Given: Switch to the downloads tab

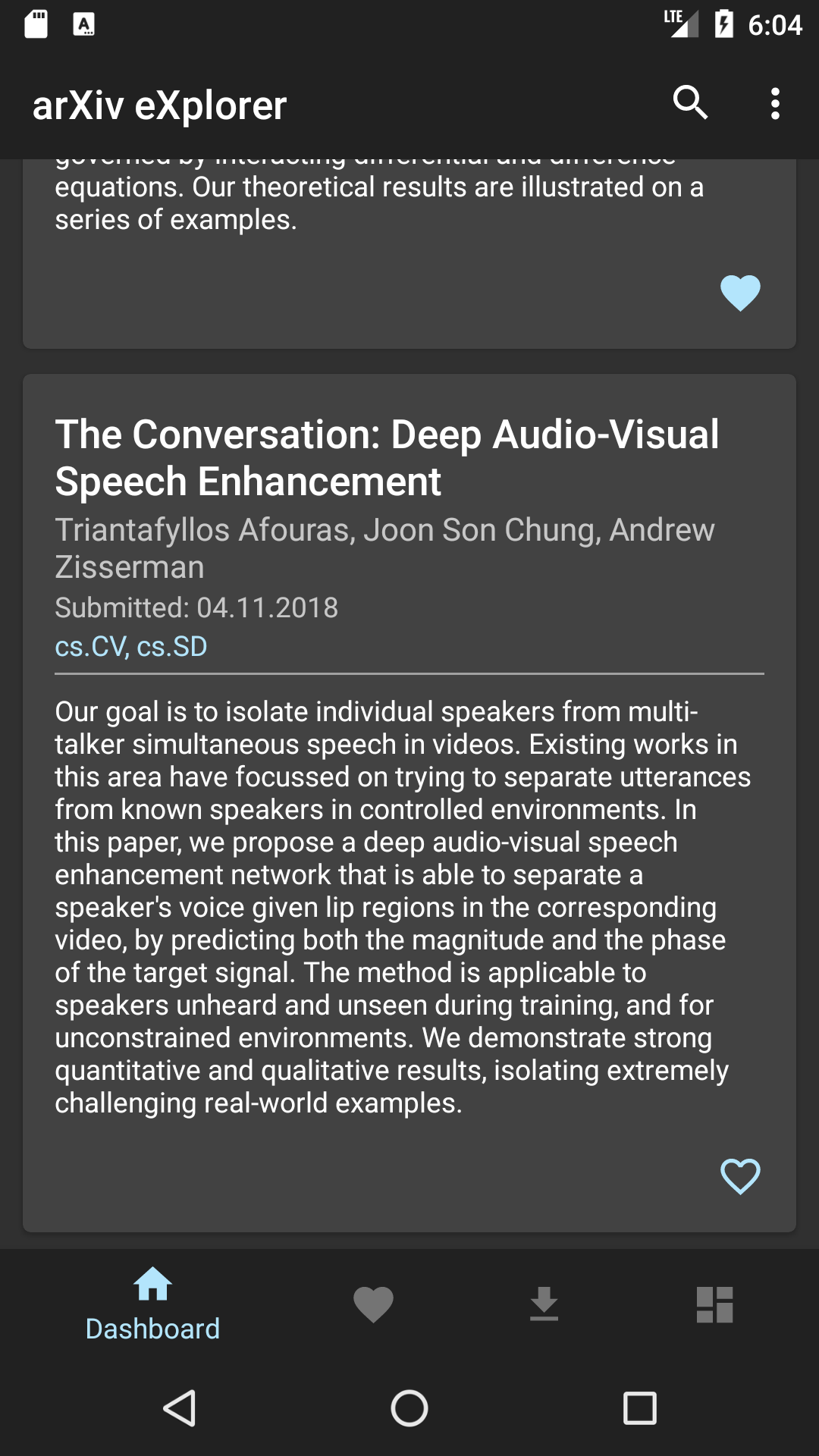Looking at the screenshot, I should [x=544, y=1304].
